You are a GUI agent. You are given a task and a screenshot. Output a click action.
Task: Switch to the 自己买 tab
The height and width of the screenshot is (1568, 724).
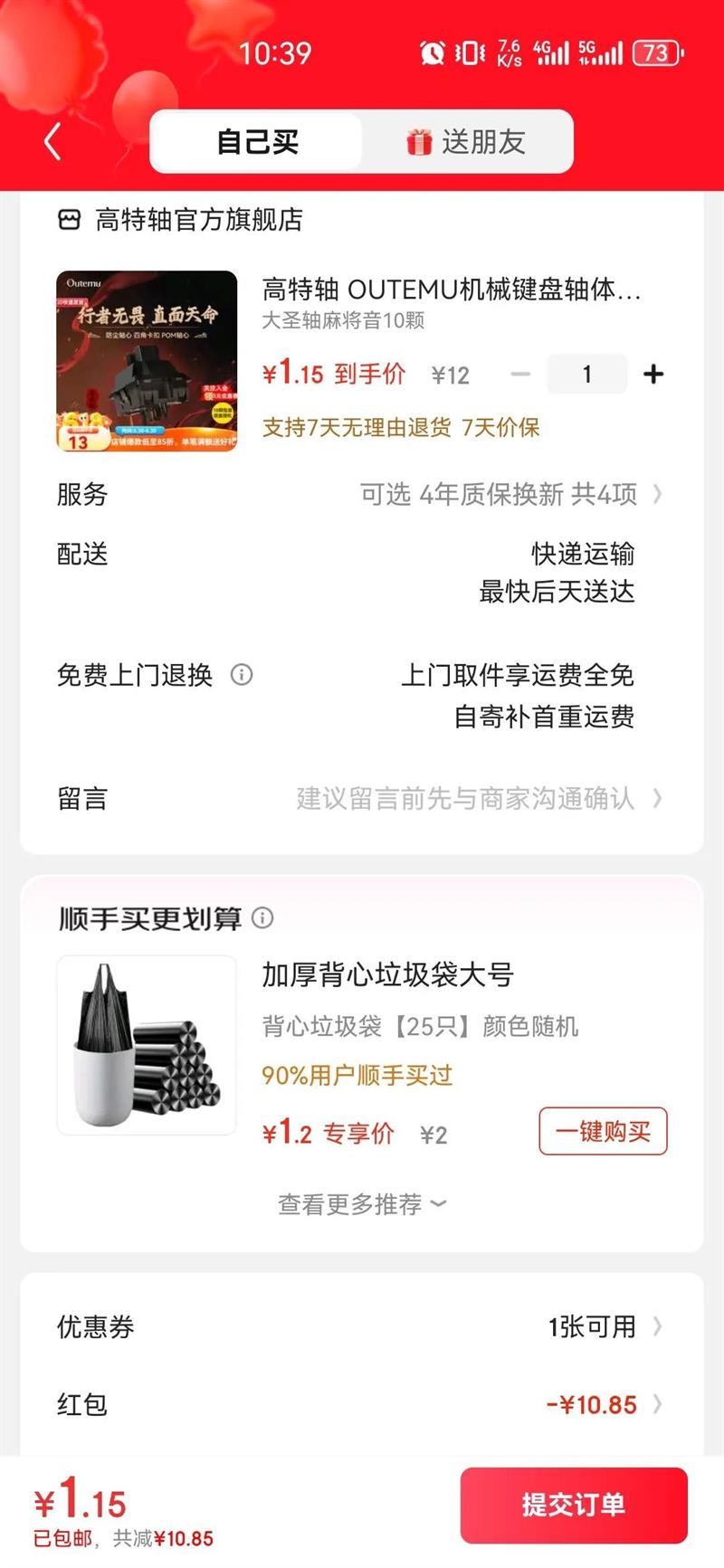coord(257,142)
